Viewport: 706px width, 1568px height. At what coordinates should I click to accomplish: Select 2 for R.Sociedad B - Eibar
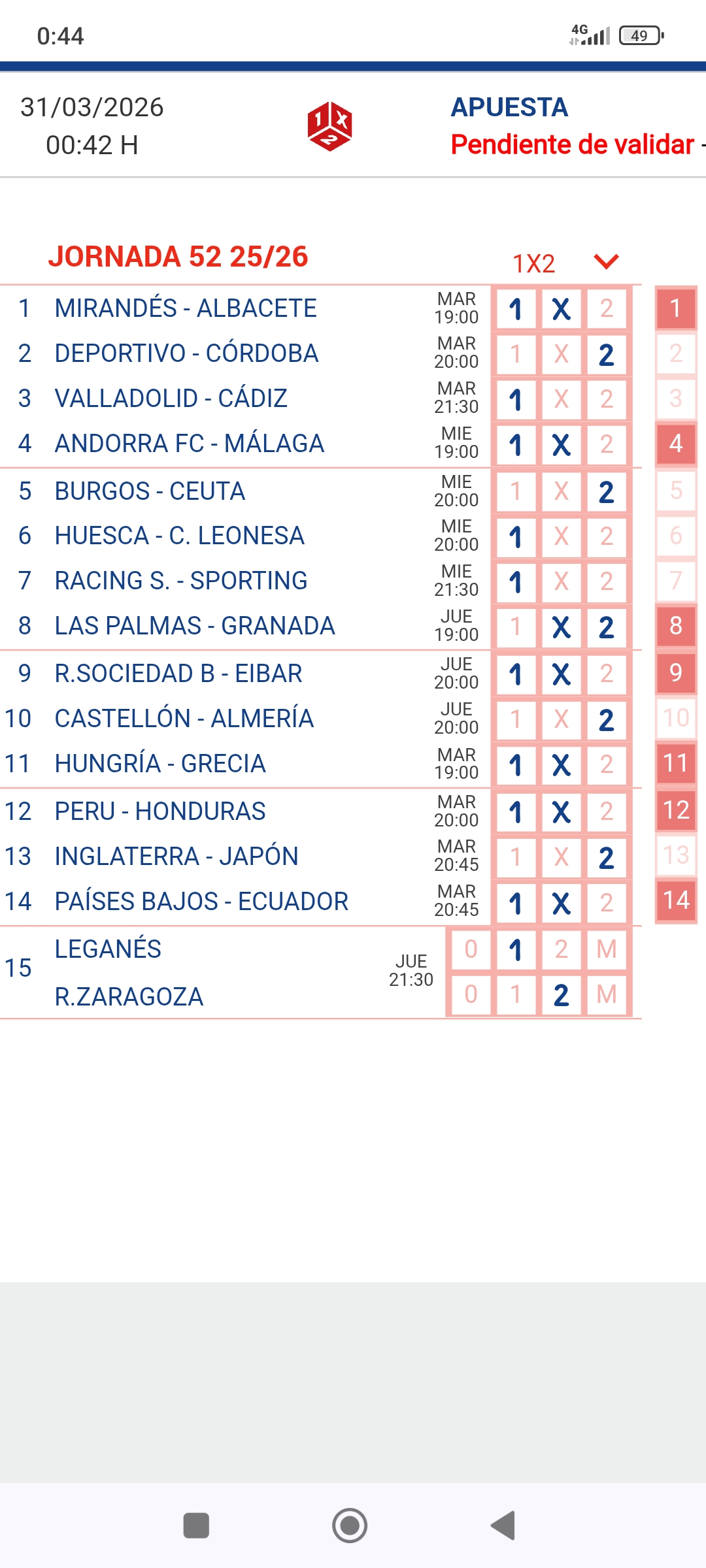click(x=607, y=674)
